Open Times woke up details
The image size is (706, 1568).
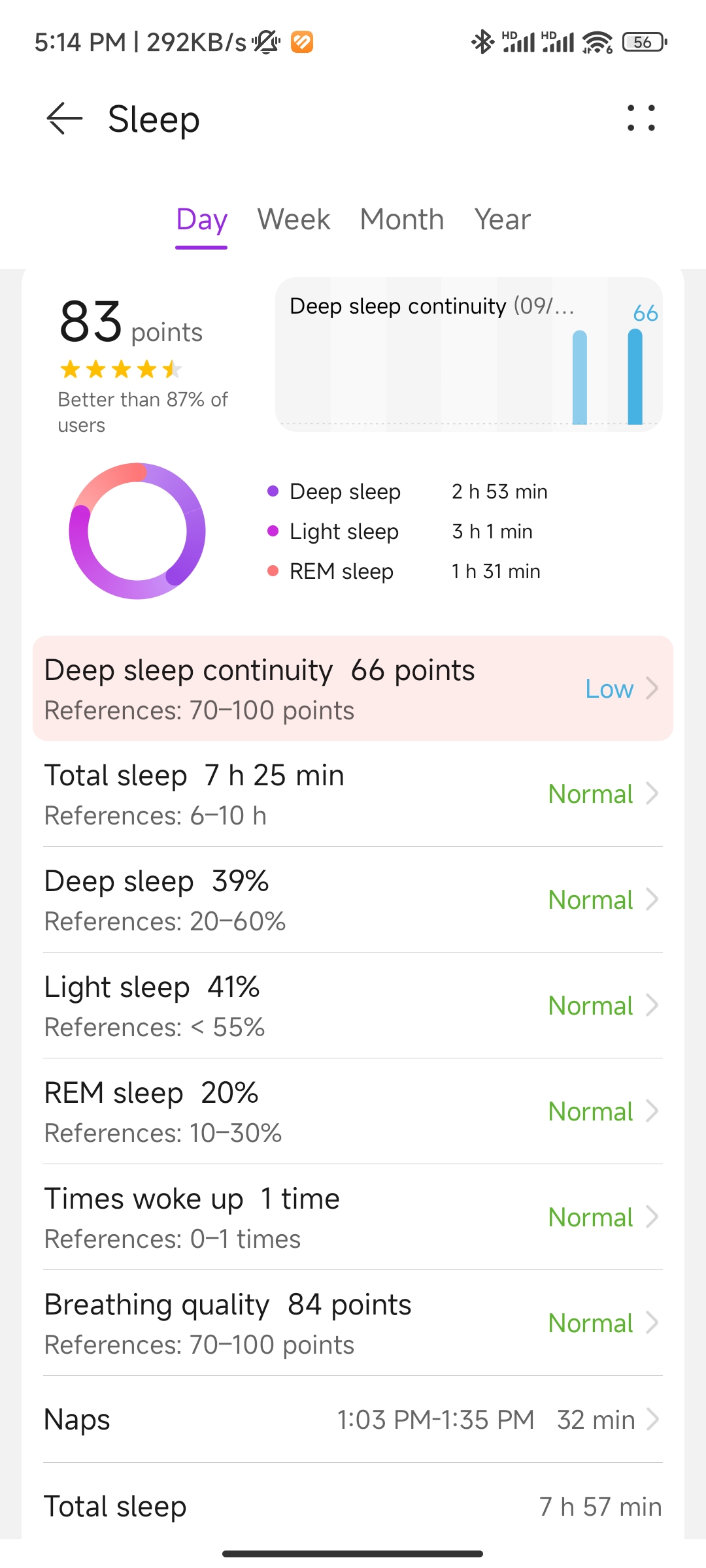point(353,1217)
